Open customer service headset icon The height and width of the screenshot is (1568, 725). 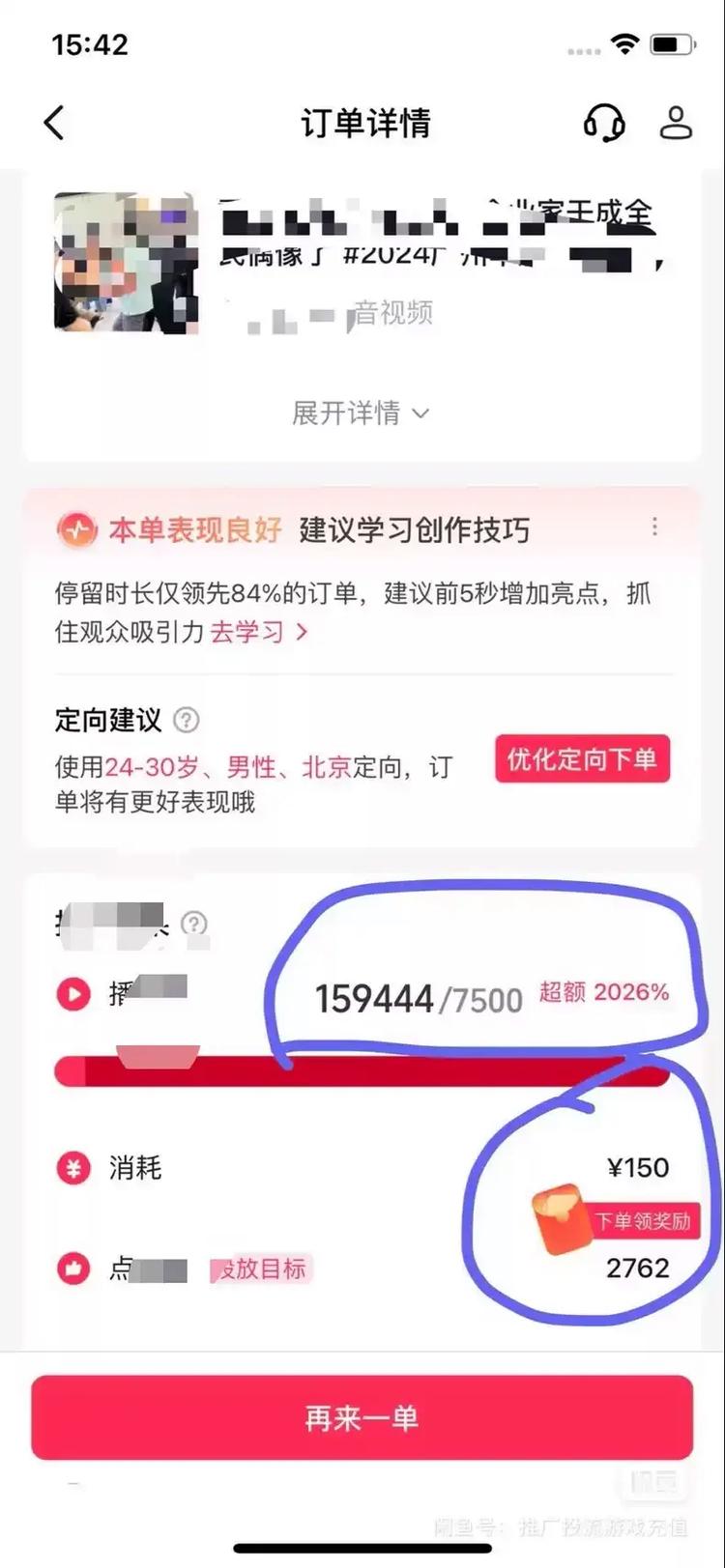pos(604,123)
